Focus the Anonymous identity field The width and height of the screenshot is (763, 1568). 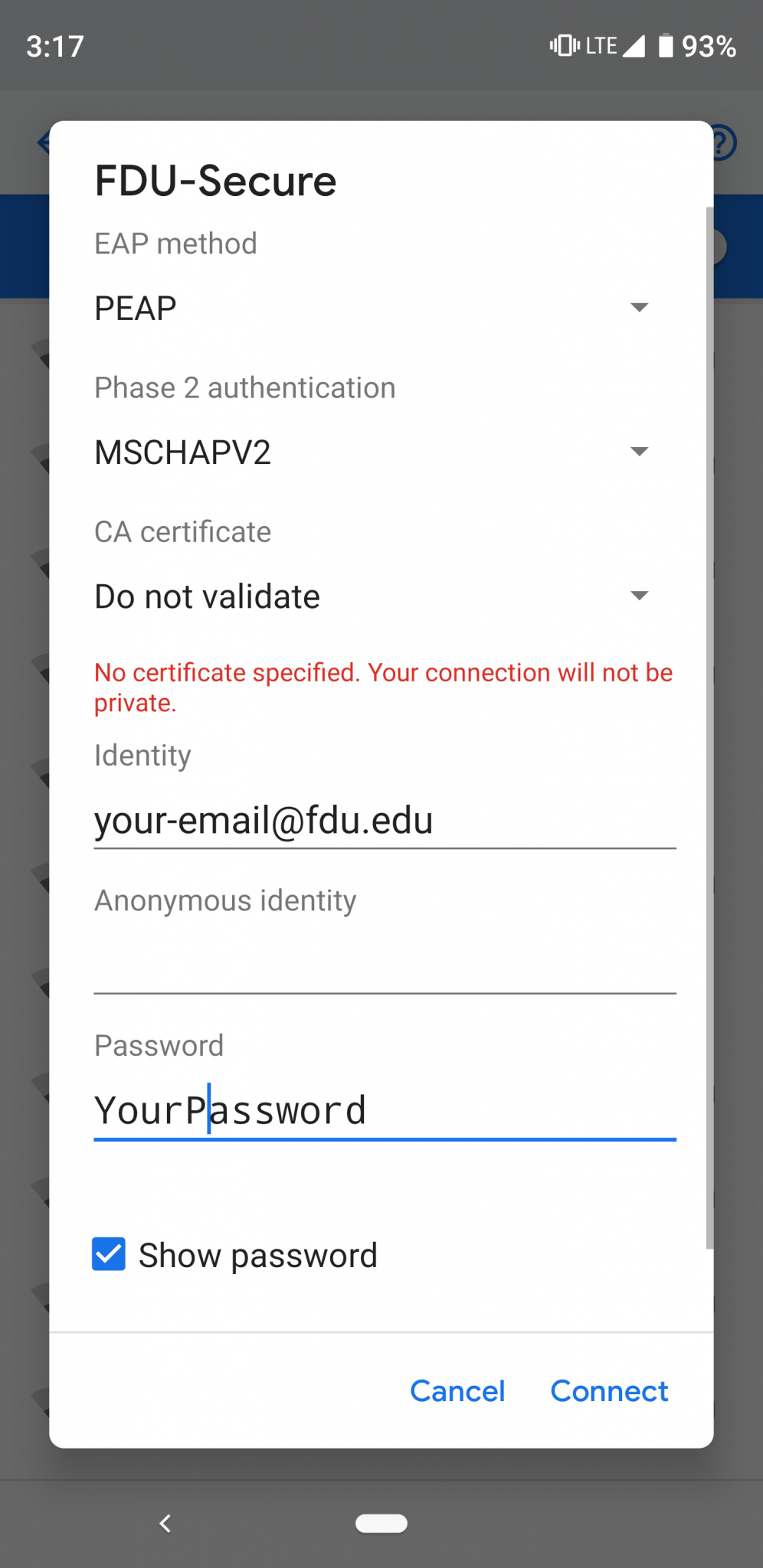tap(385, 965)
